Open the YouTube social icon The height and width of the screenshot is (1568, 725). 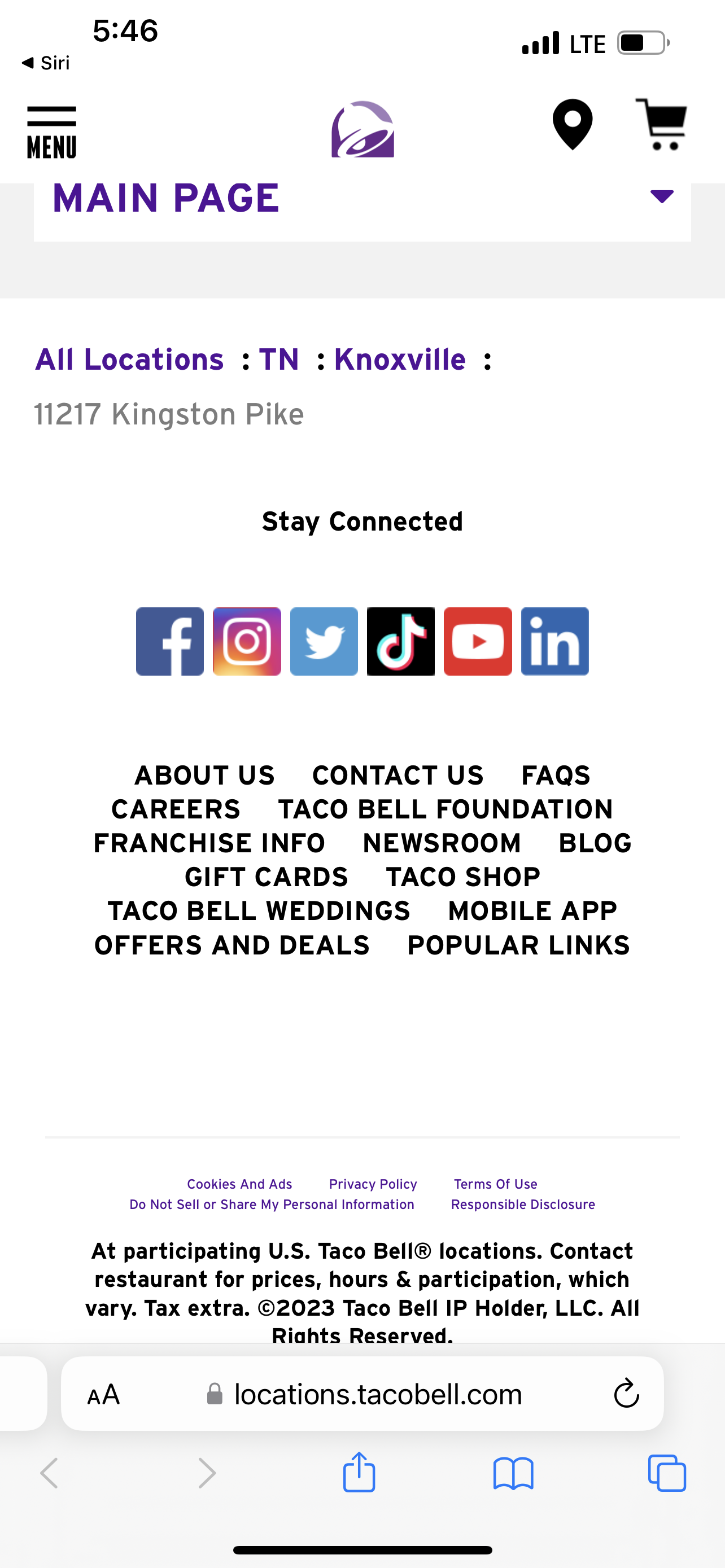tap(478, 641)
